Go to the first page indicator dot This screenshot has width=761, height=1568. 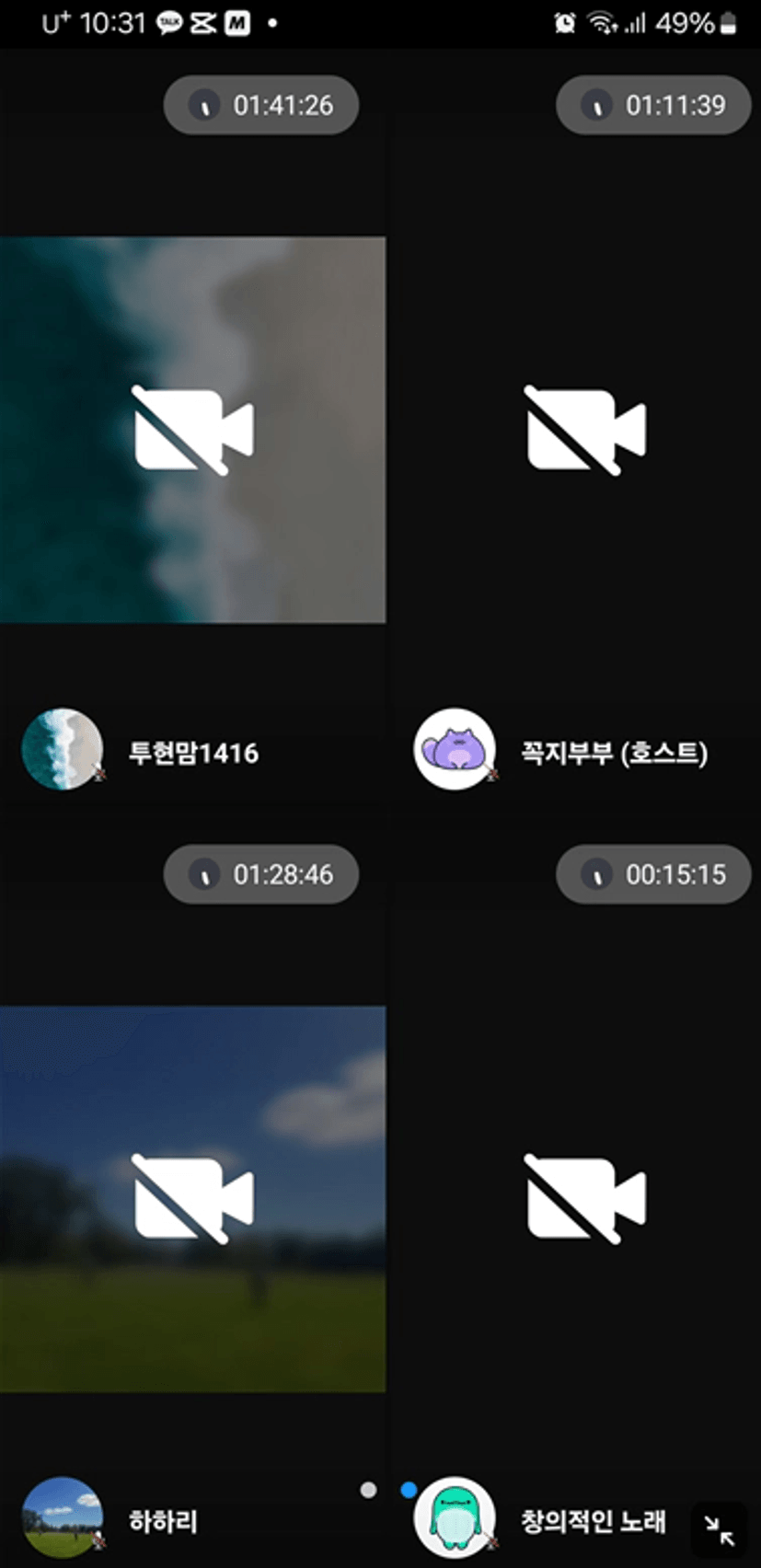[368, 1490]
